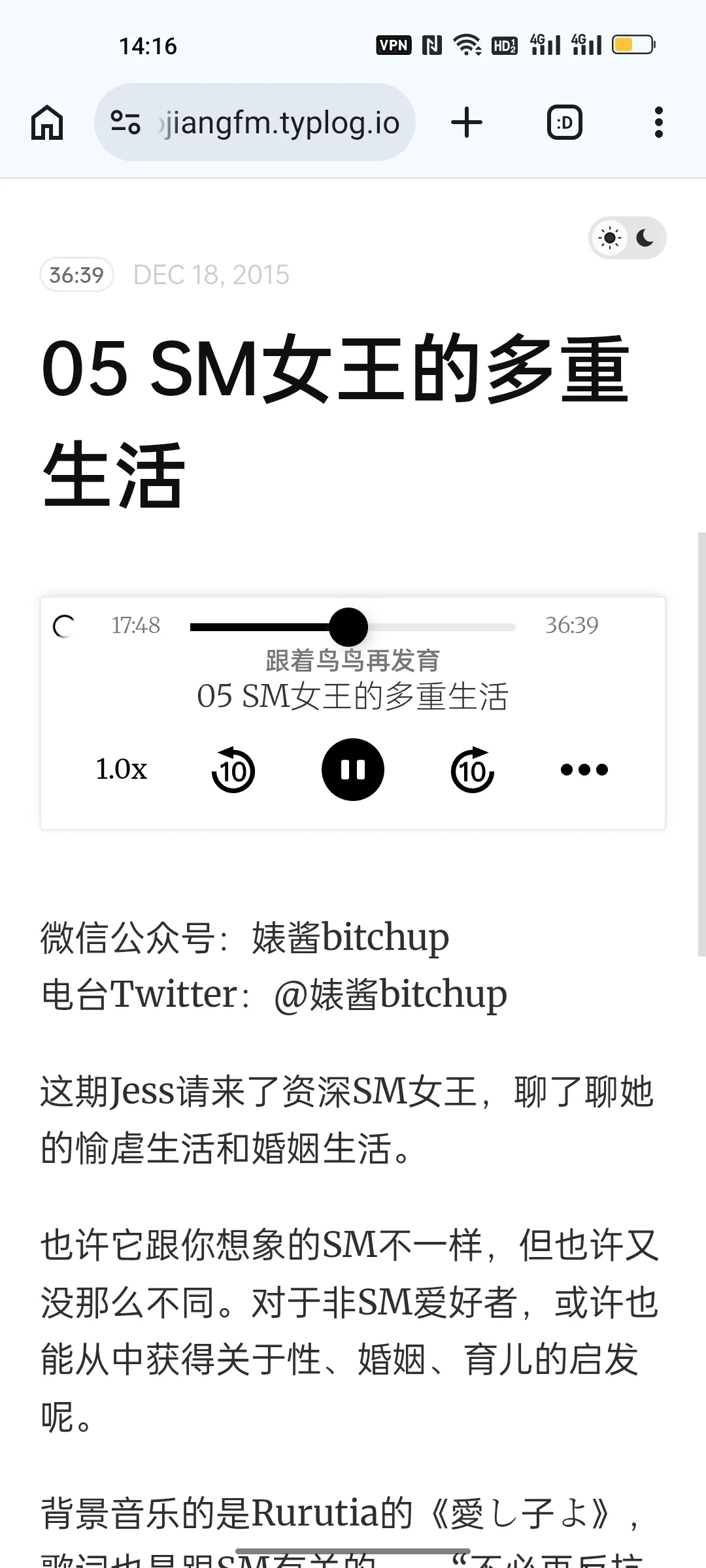Switch to dark mode with the moon icon
This screenshot has height=1568, width=706.
645,238
